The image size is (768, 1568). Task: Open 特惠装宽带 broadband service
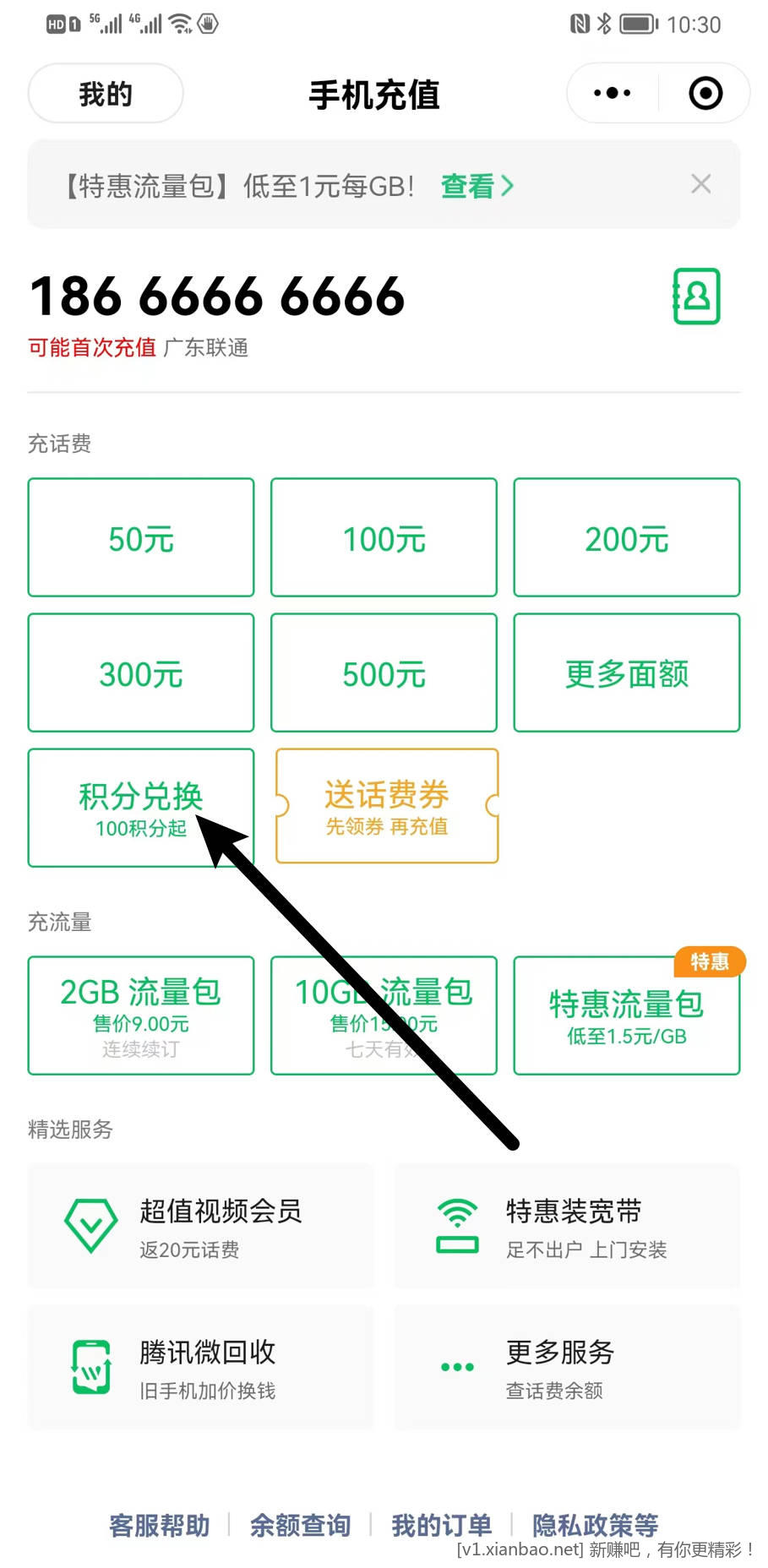[567, 1227]
